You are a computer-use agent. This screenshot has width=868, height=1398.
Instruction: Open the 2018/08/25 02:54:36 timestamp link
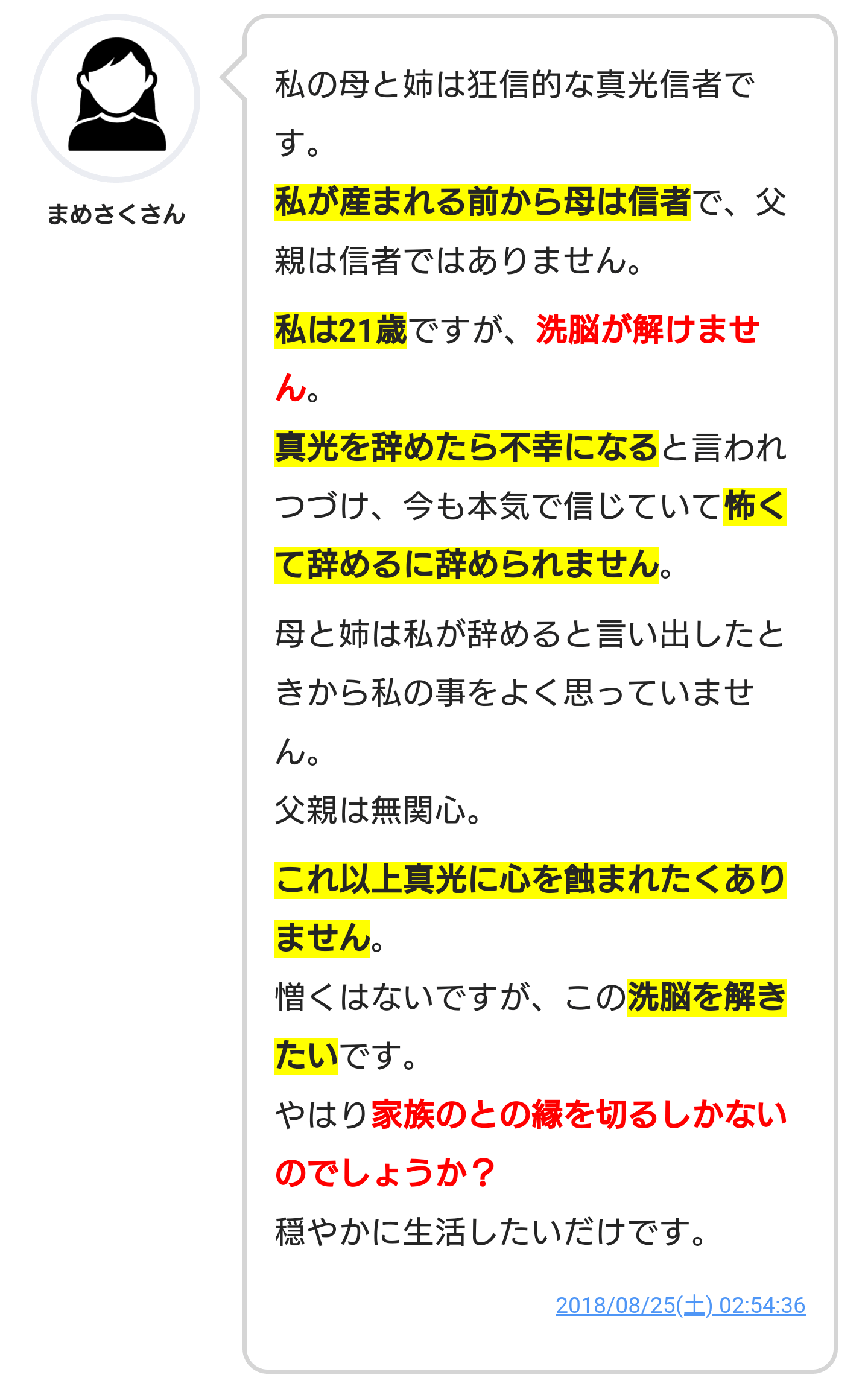point(680,1306)
